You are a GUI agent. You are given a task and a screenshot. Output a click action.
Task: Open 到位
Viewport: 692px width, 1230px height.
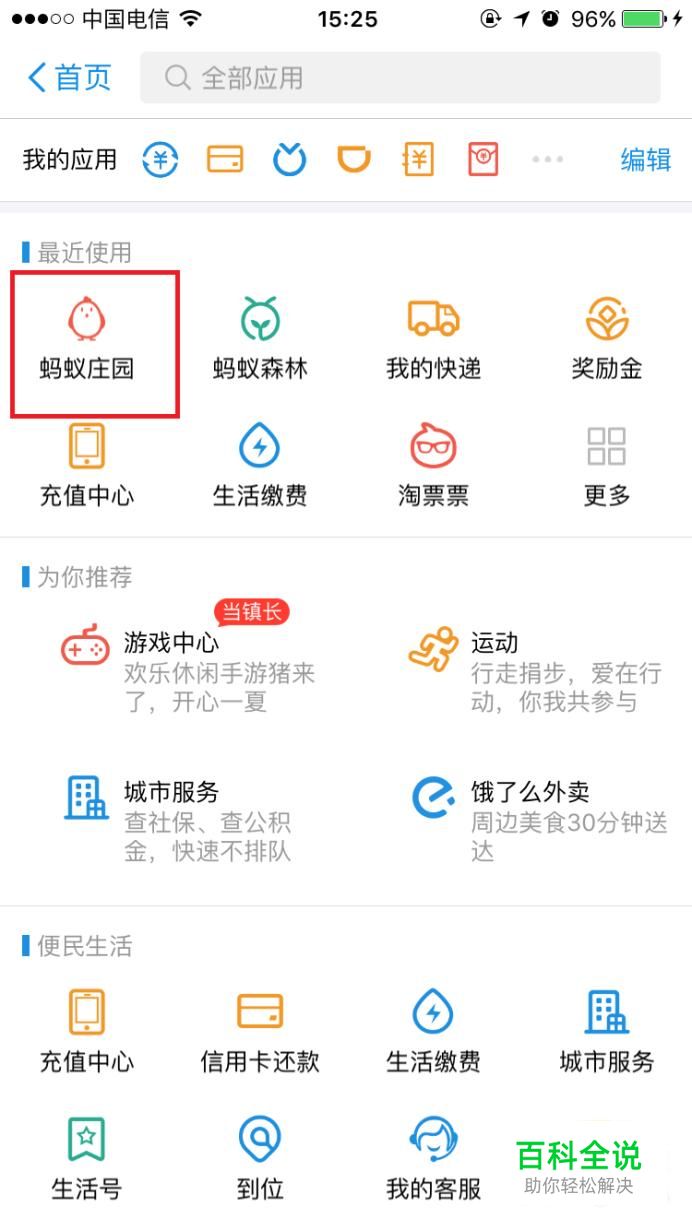260,1159
